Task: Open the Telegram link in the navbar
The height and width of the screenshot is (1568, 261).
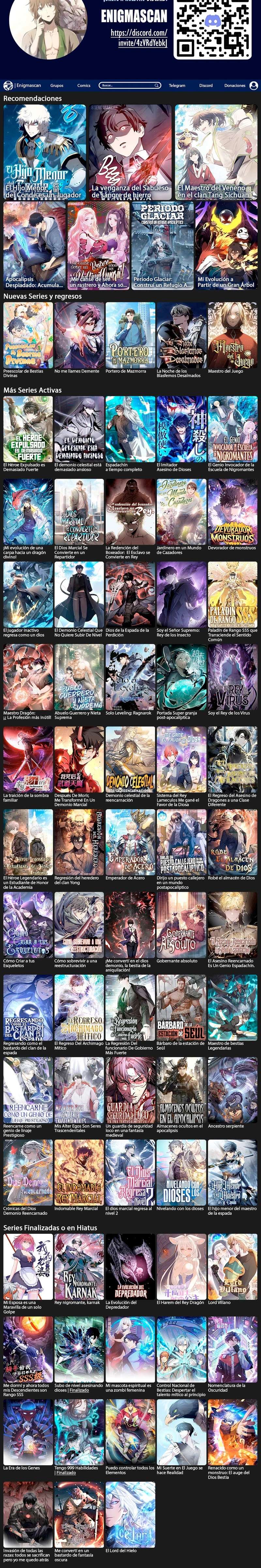Action: pyautogui.click(x=177, y=86)
